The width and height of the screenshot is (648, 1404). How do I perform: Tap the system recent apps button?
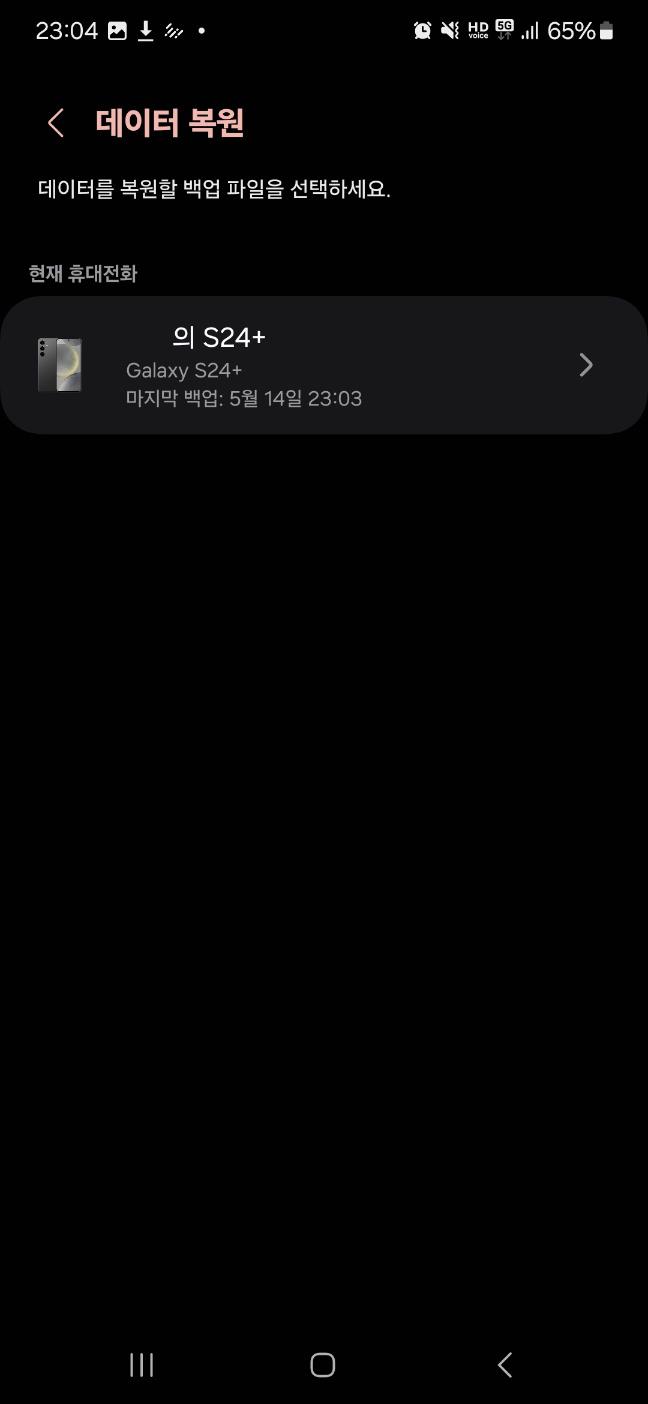pyautogui.click(x=142, y=1365)
